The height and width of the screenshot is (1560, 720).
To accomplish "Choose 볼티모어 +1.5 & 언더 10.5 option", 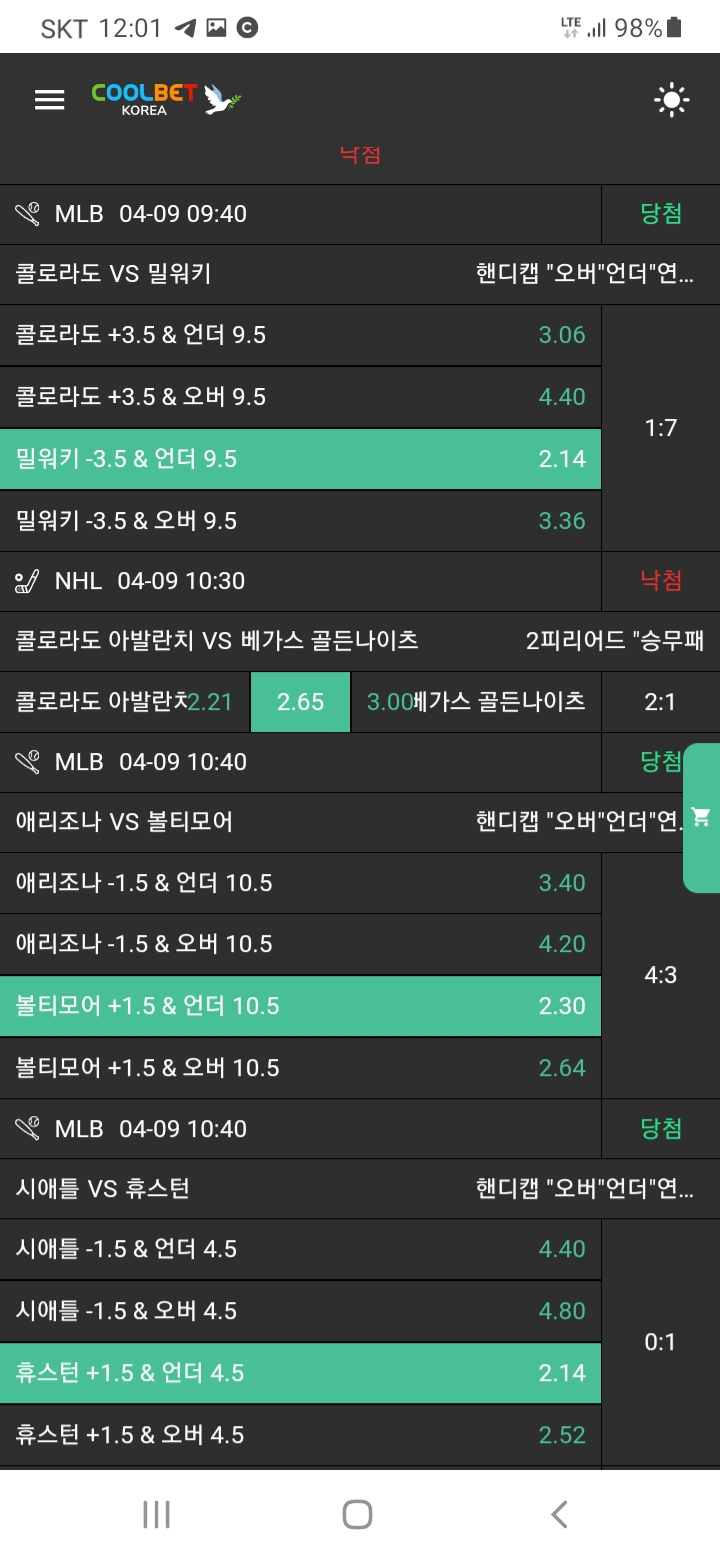I will [x=300, y=1006].
